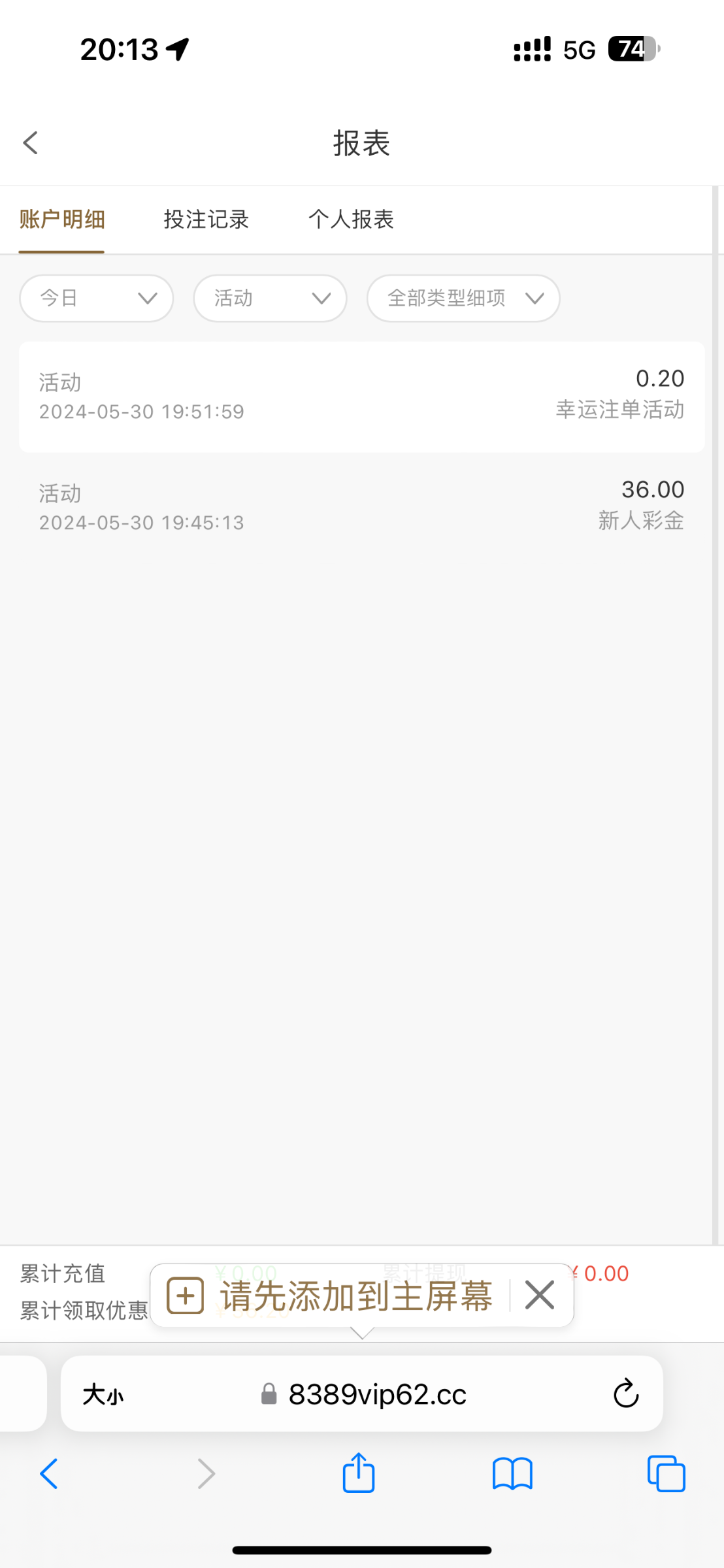Open the 大小 page settings menu
724x1568 pixels.
103,1395
